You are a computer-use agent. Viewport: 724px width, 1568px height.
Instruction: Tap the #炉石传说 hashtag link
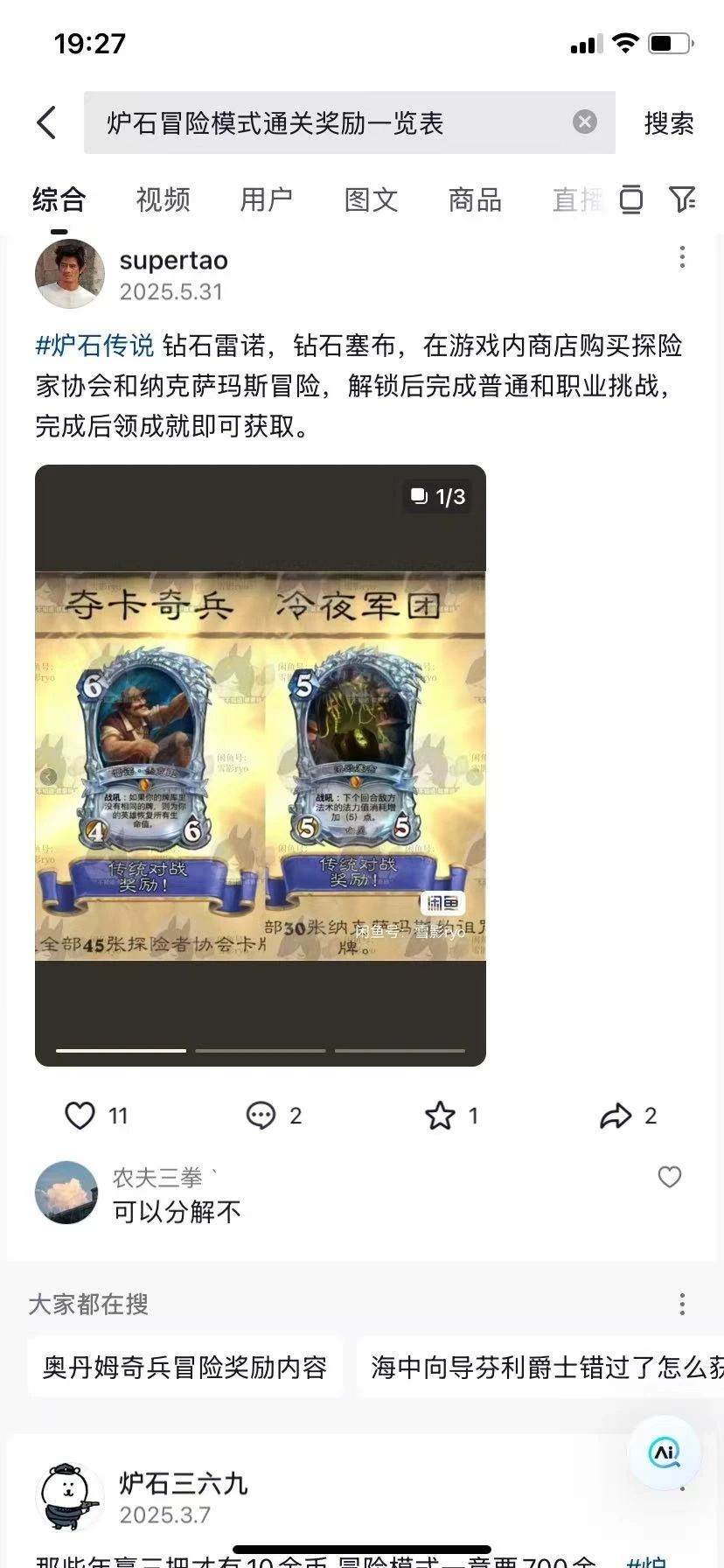(94, 346)
